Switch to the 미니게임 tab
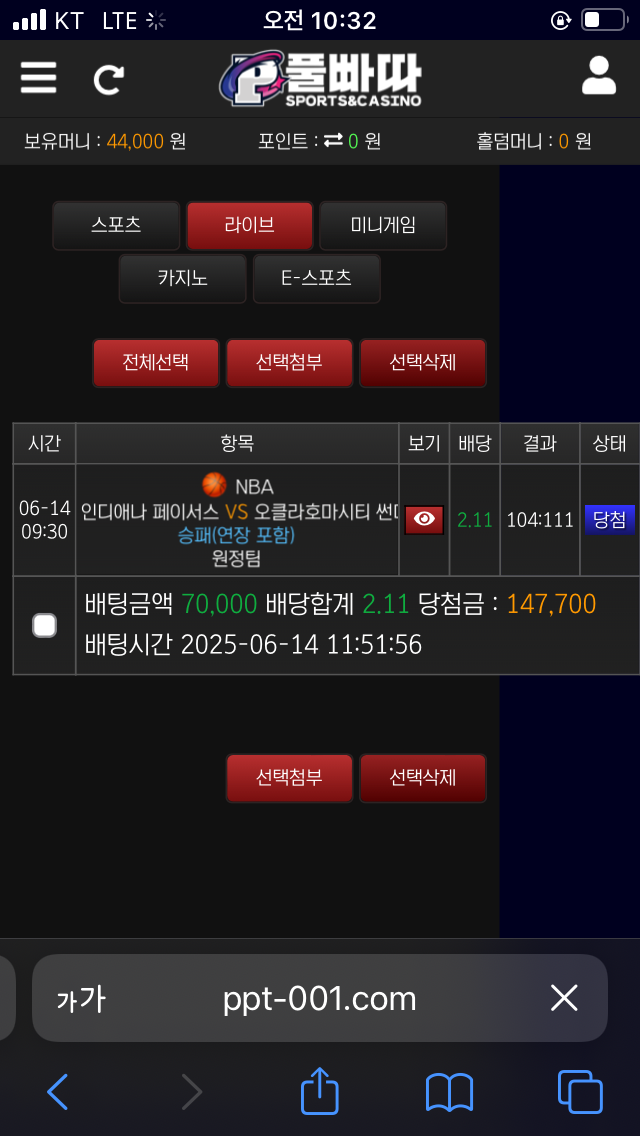This screenshot has height=1136, width=640. 383,225
